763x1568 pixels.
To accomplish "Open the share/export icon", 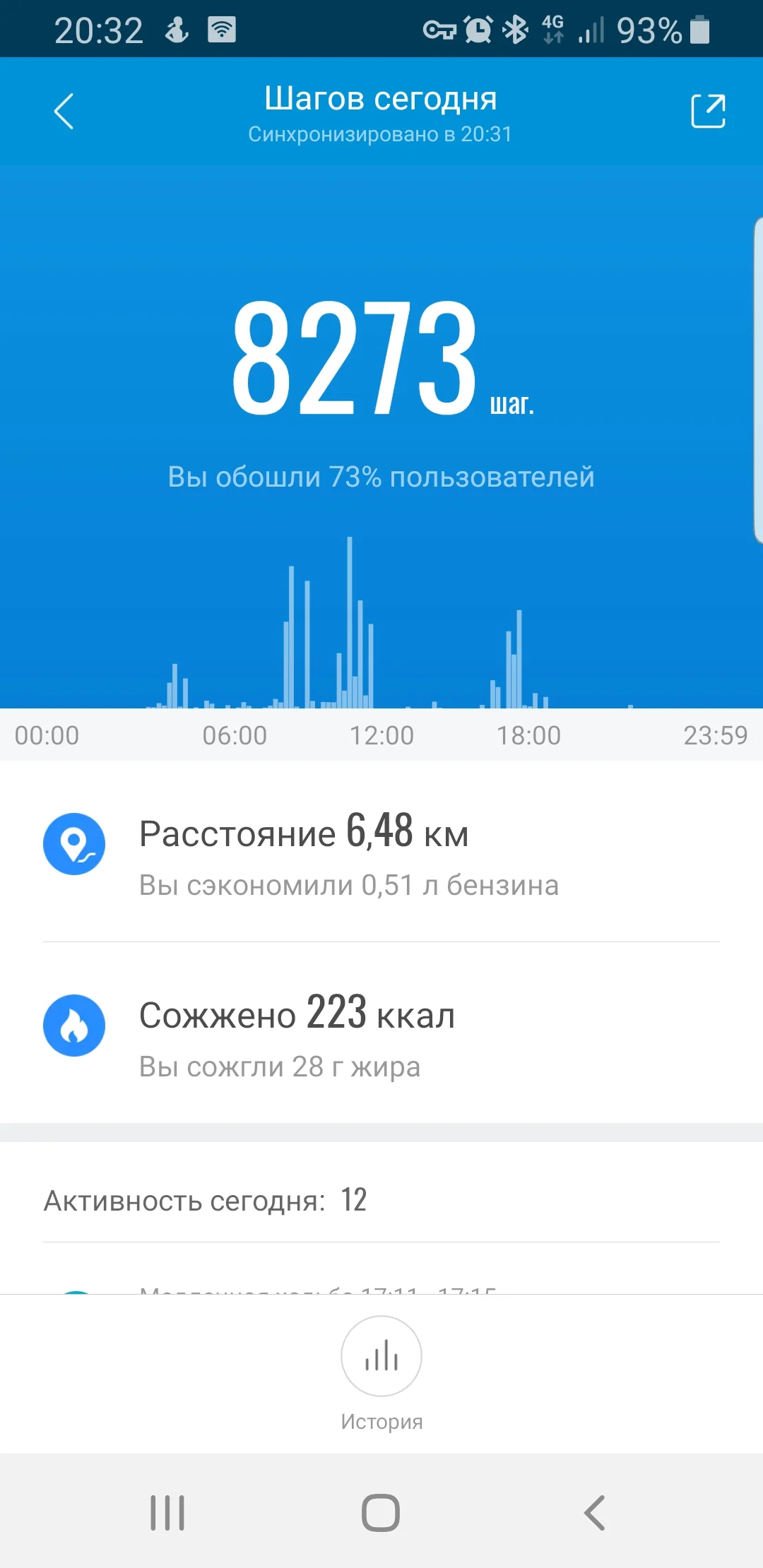I will click(708, 110).
